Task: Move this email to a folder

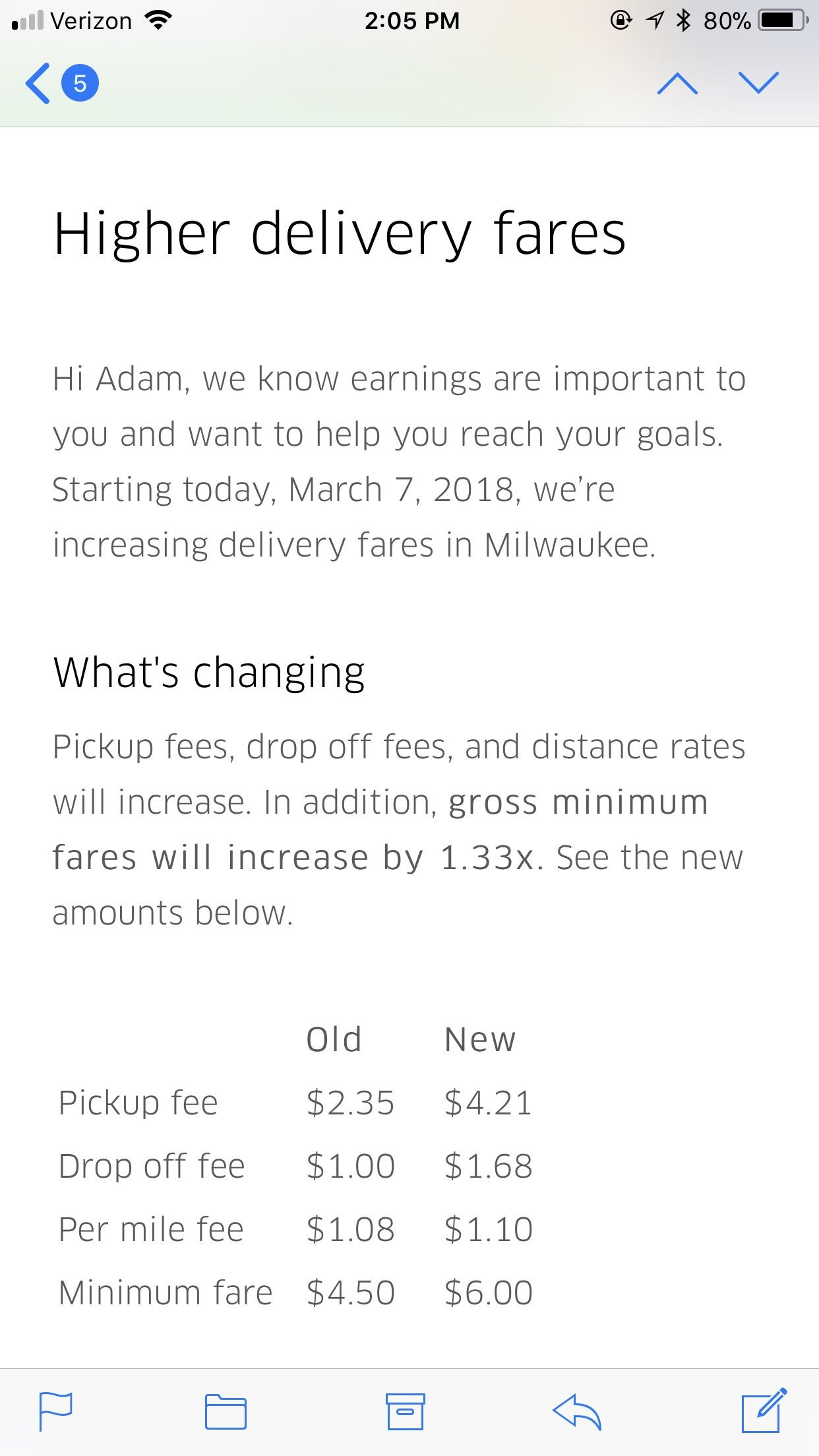Action: tap(226, 1411)
